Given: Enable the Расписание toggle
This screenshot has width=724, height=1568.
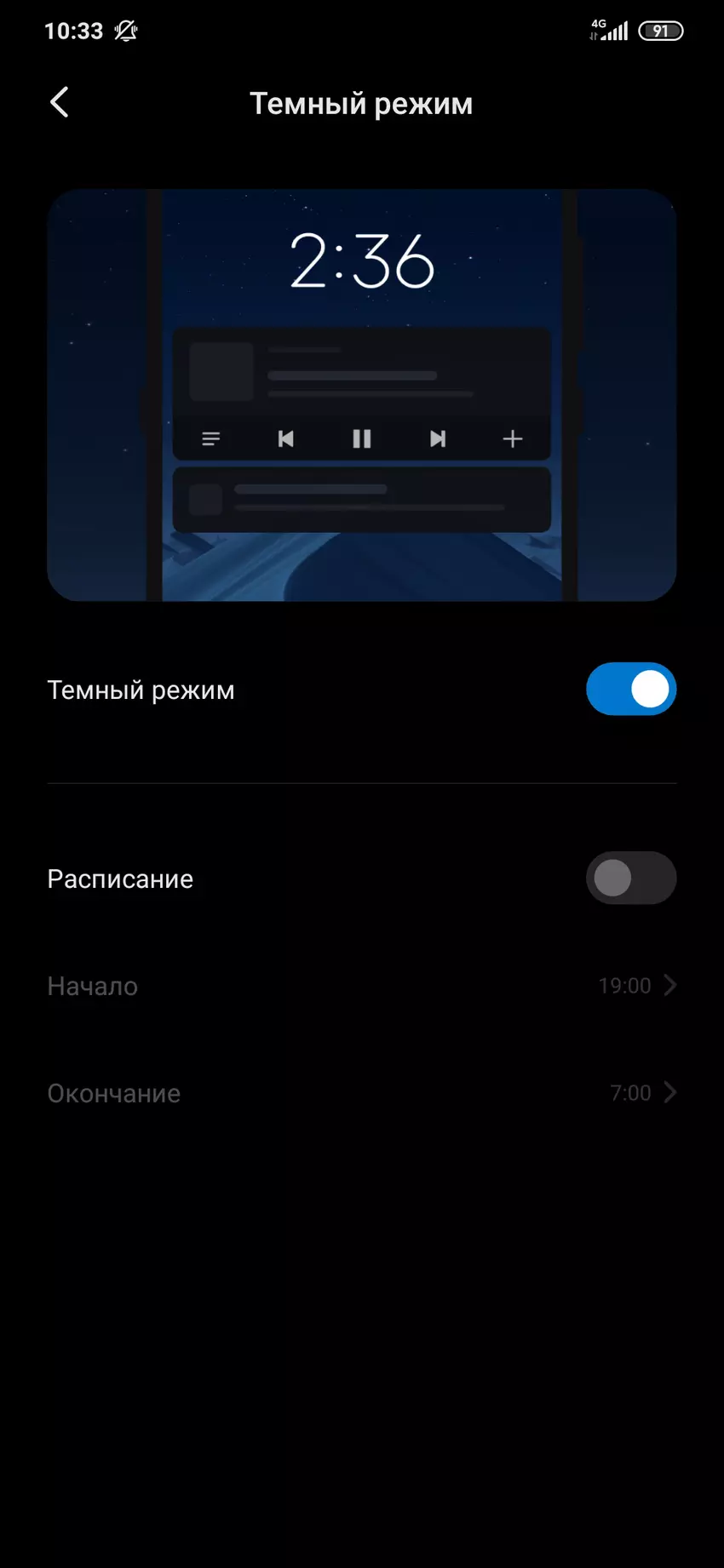Looking at the screenshot, I should tap(630, 878).
